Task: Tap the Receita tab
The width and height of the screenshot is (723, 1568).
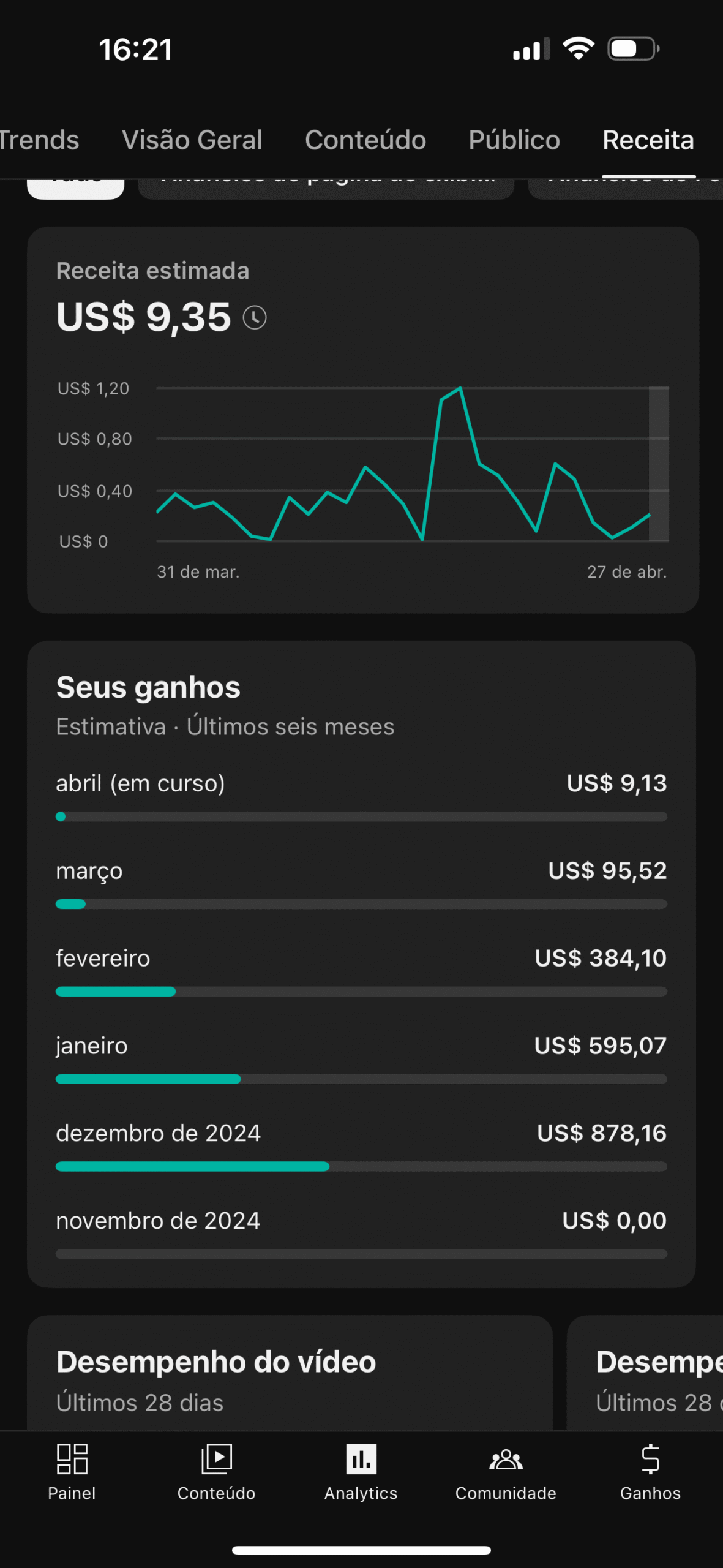Action: (x=648, y=140)
